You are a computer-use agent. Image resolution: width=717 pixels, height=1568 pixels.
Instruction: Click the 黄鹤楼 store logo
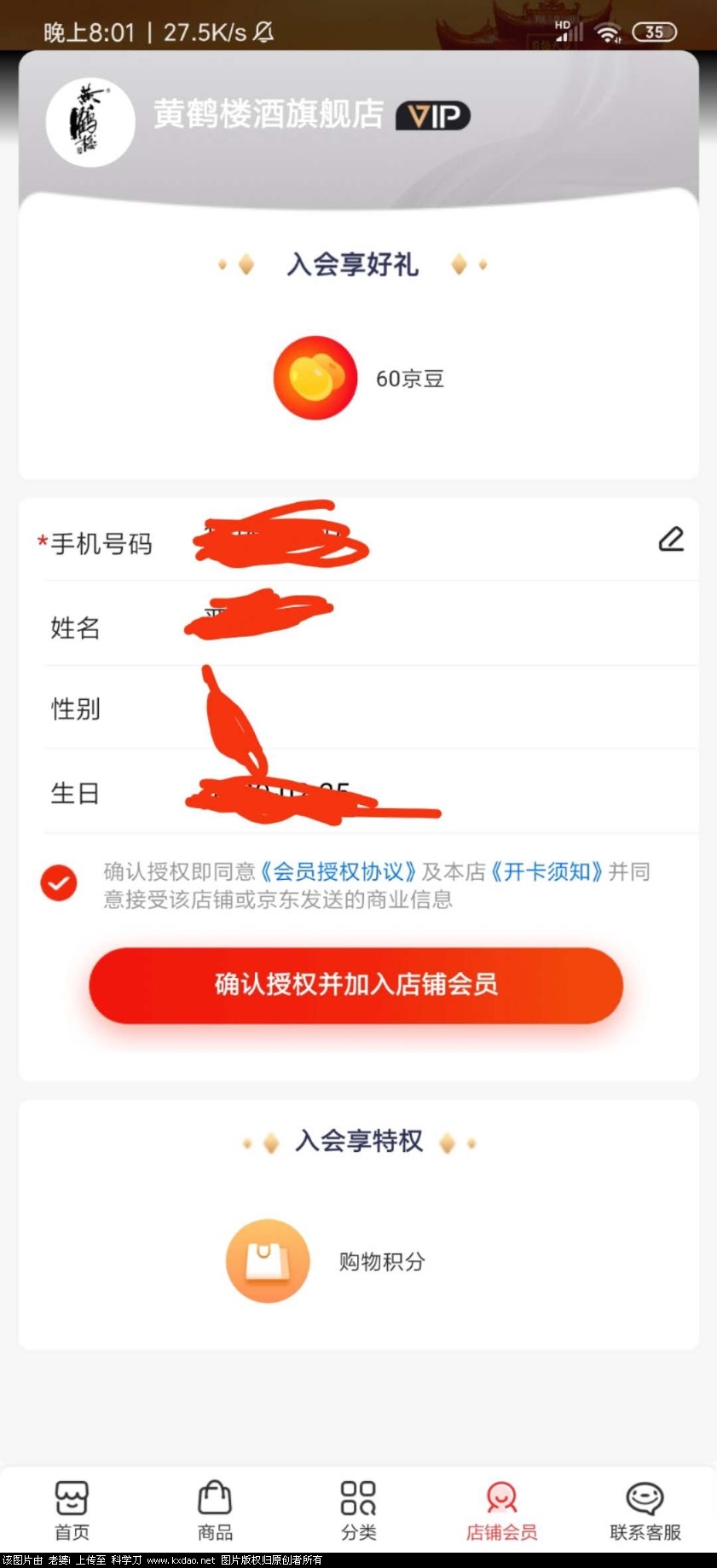[90, 121]
